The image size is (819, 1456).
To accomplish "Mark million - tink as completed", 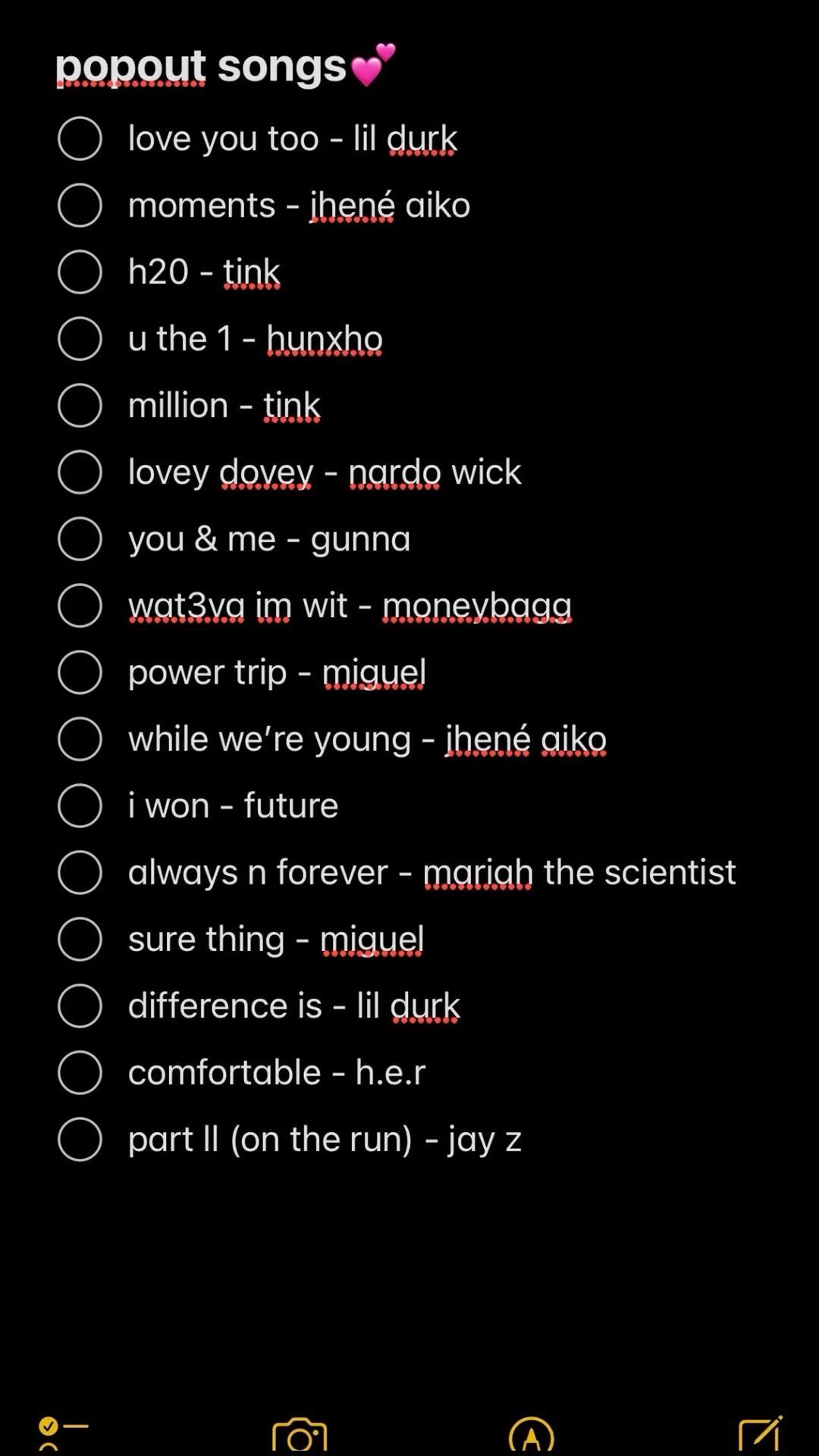I will click(x=80, y=406).
